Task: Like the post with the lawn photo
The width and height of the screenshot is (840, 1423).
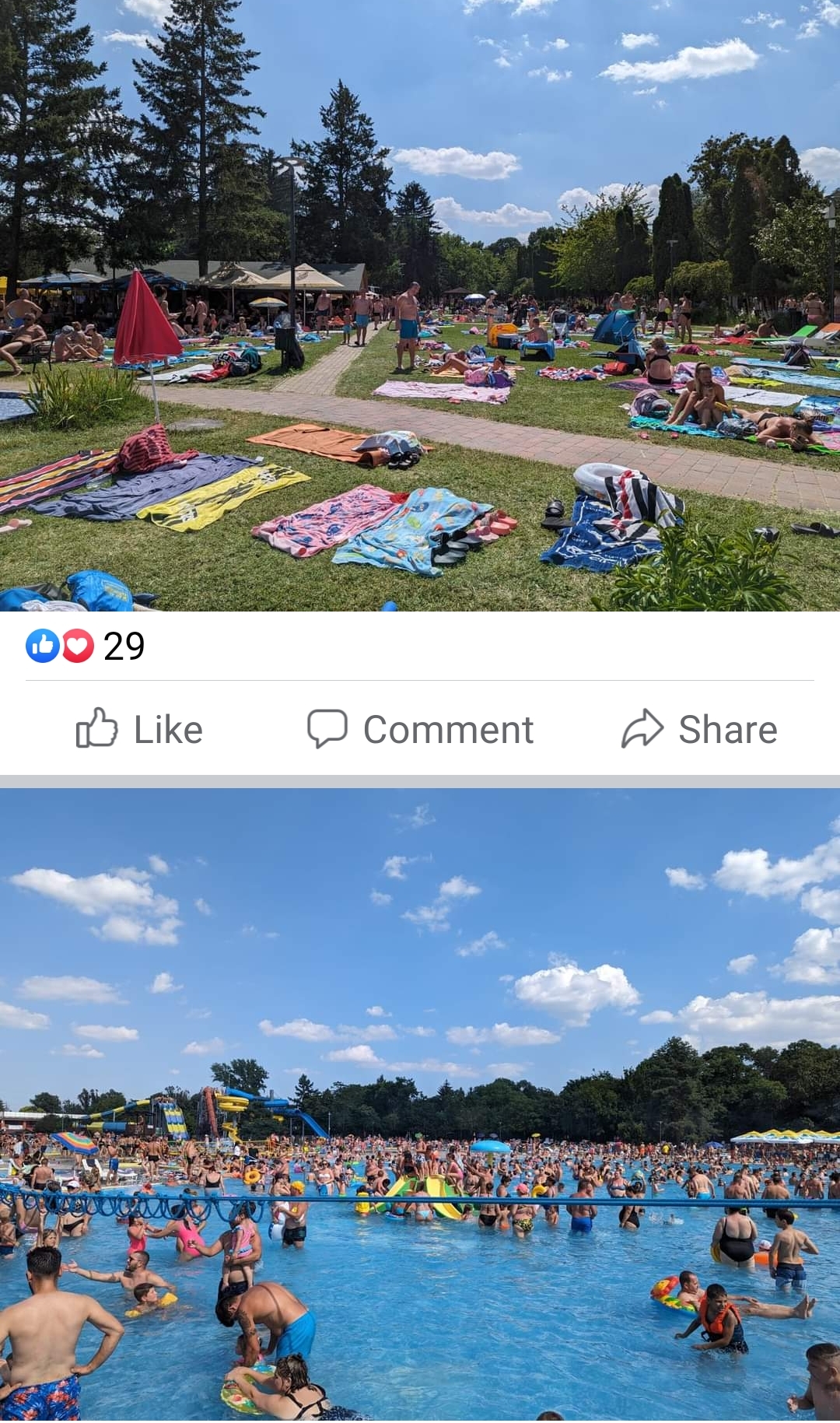Action: [140, 729]
